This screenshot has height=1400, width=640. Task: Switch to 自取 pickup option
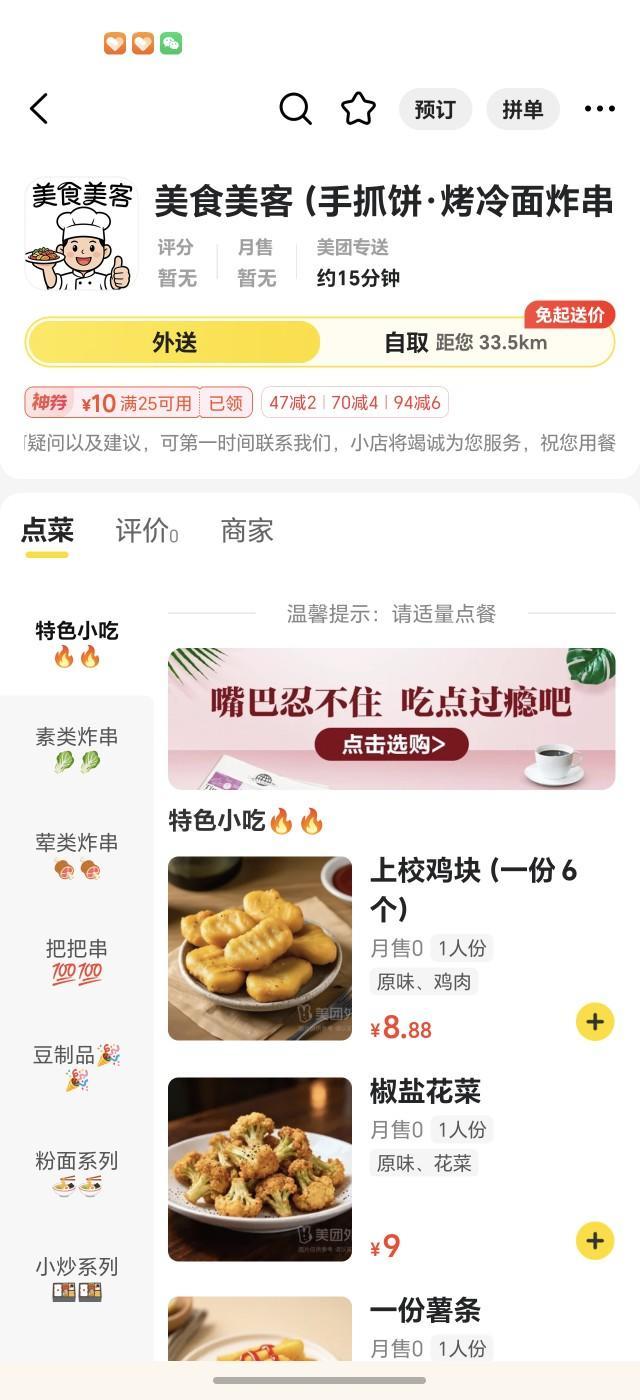(465, 343)
